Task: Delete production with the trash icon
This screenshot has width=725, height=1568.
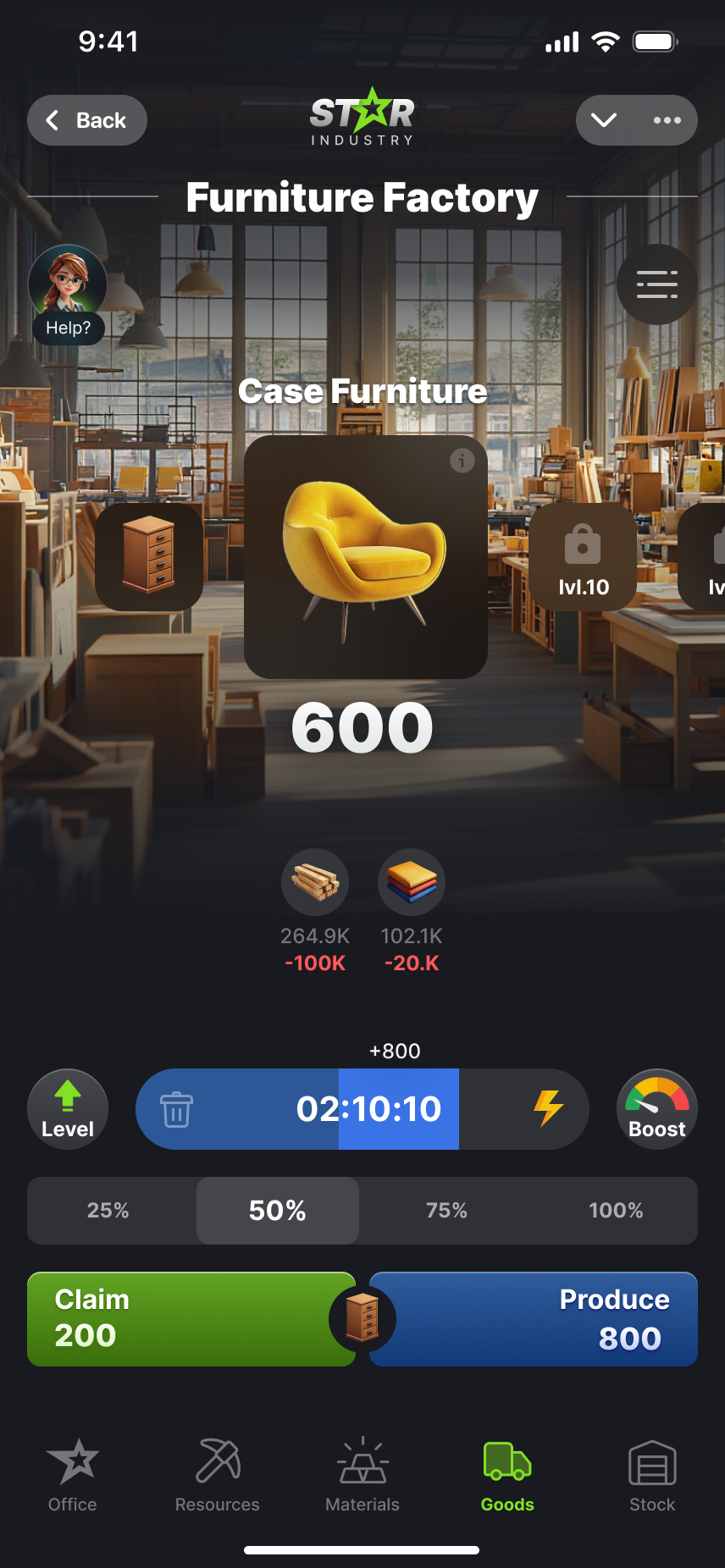Action: click(x=177, y=1109)
